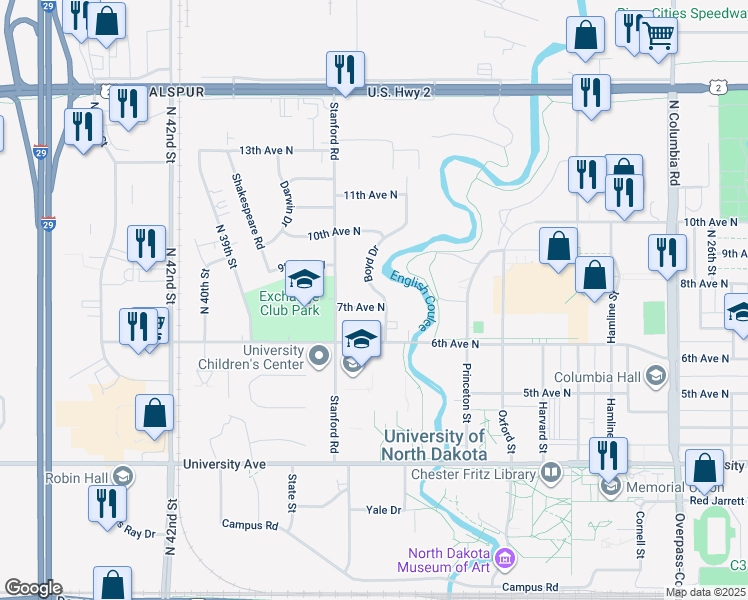Open the restaurant pin beside Memorial Union
The image size is (748, 600).
point(608,456)
